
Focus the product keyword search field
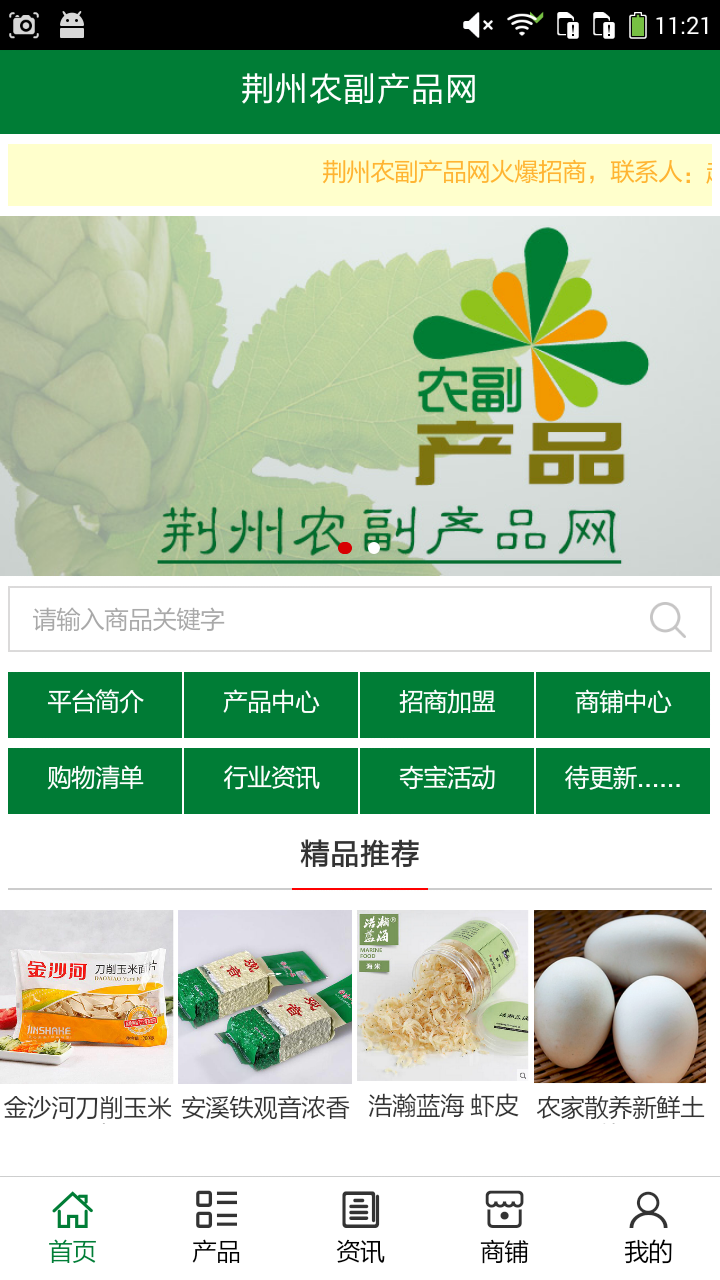(330, 620)
